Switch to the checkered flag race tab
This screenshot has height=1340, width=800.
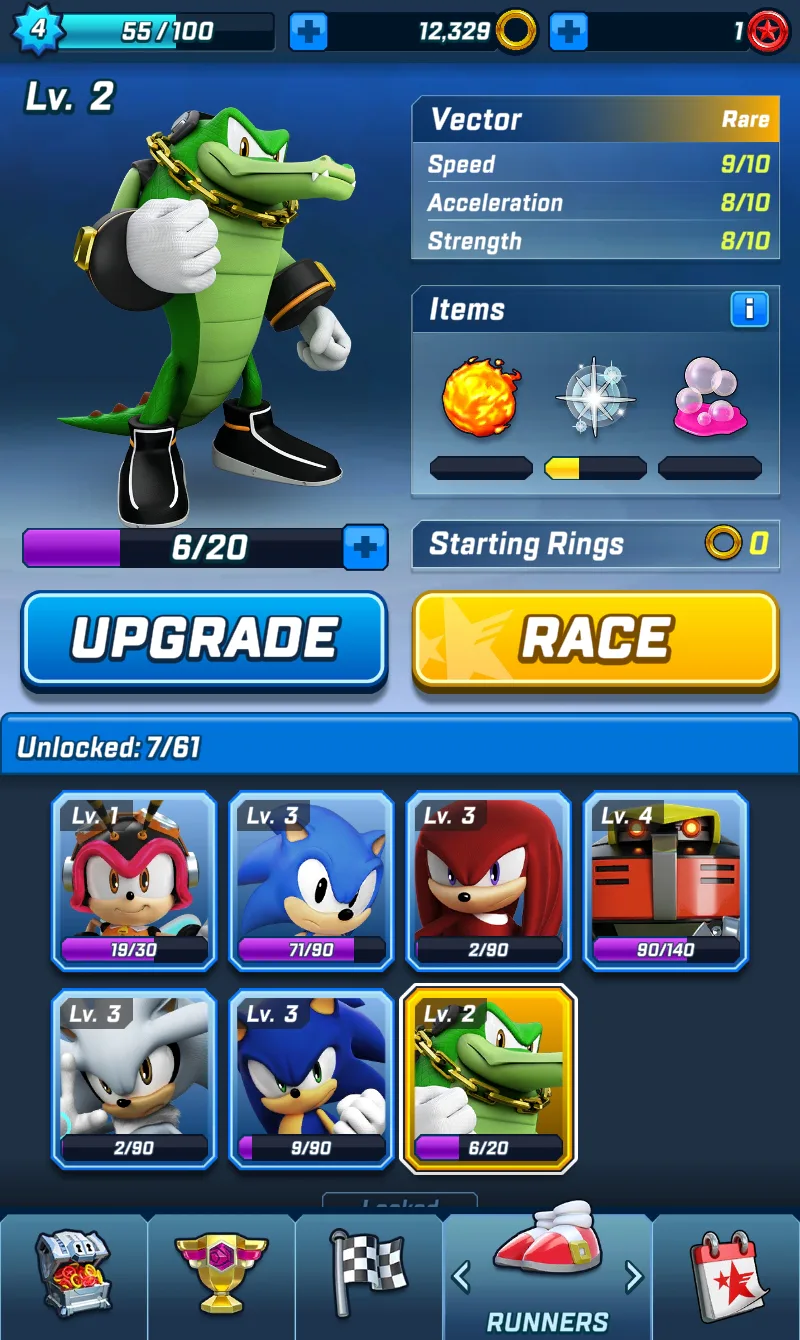tap(369, 1275)
